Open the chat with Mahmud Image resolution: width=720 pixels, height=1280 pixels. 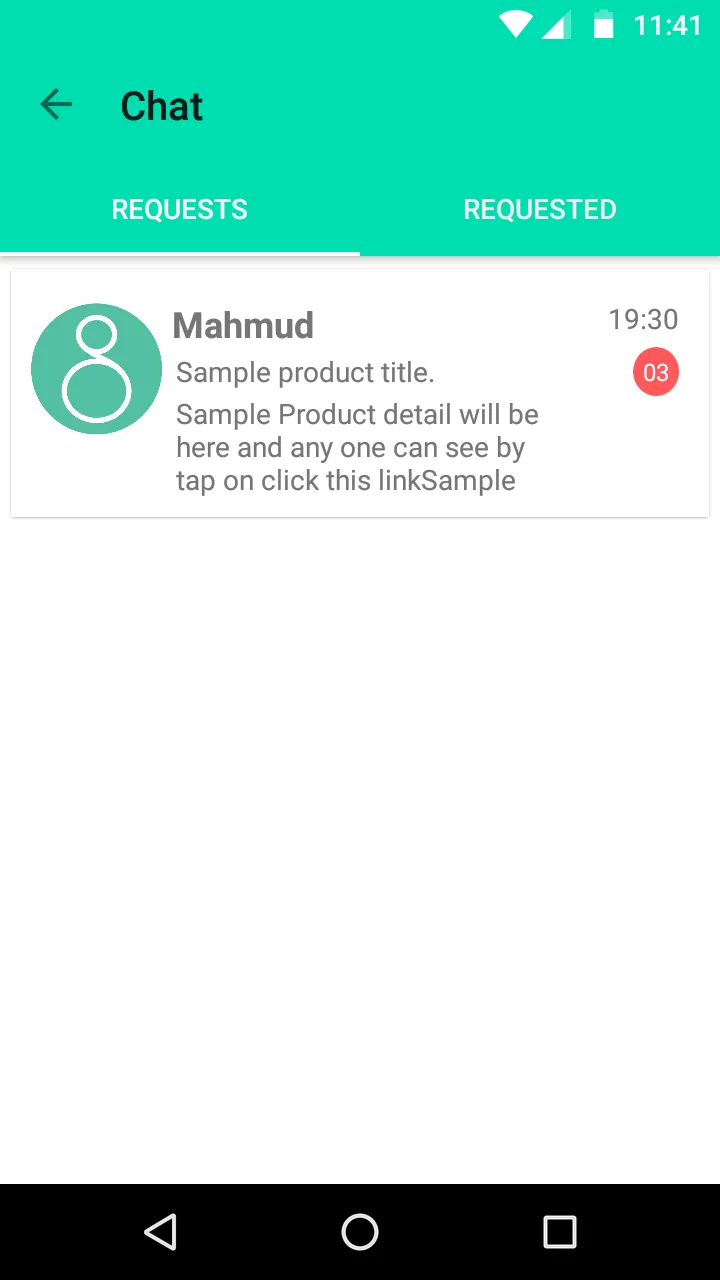click(x=360, y=393)
